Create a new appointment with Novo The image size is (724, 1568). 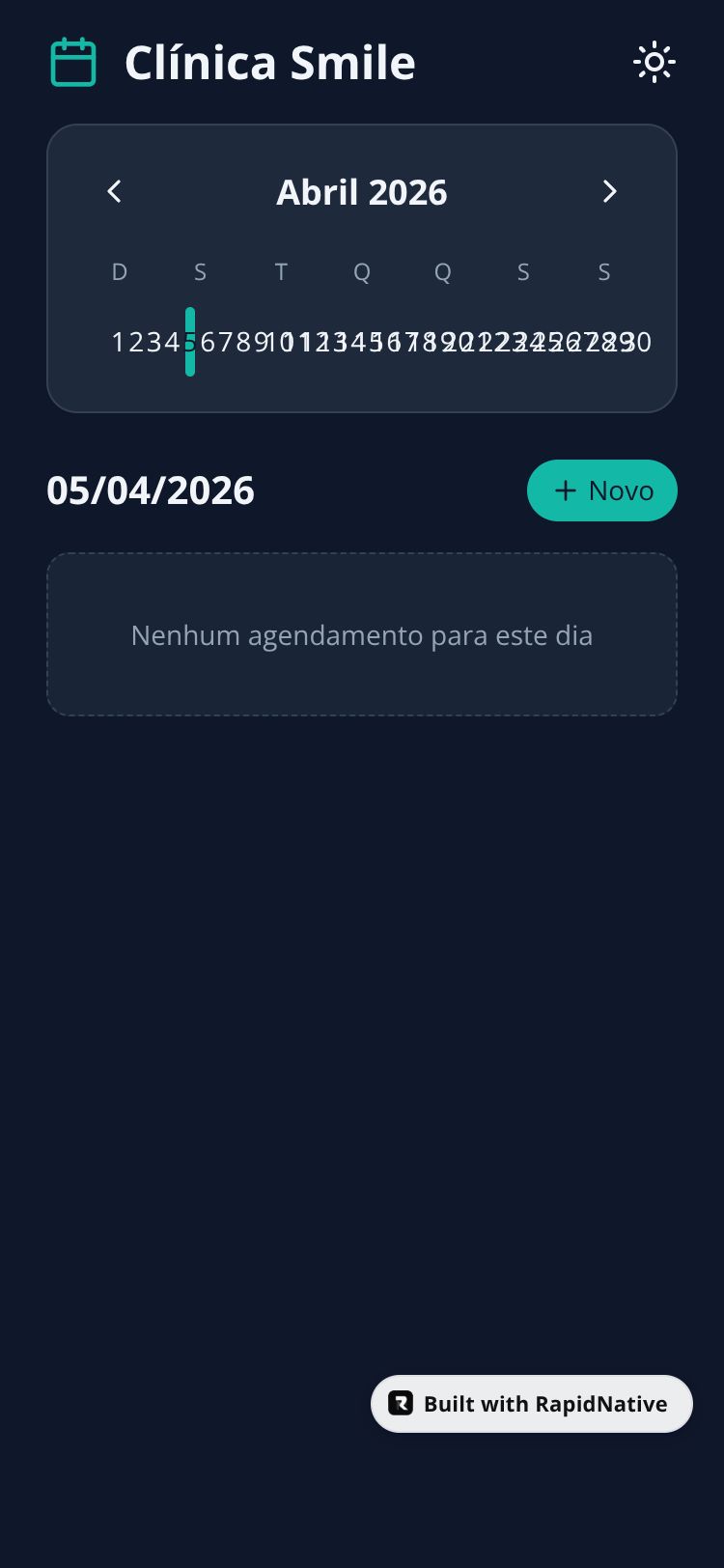601,490
